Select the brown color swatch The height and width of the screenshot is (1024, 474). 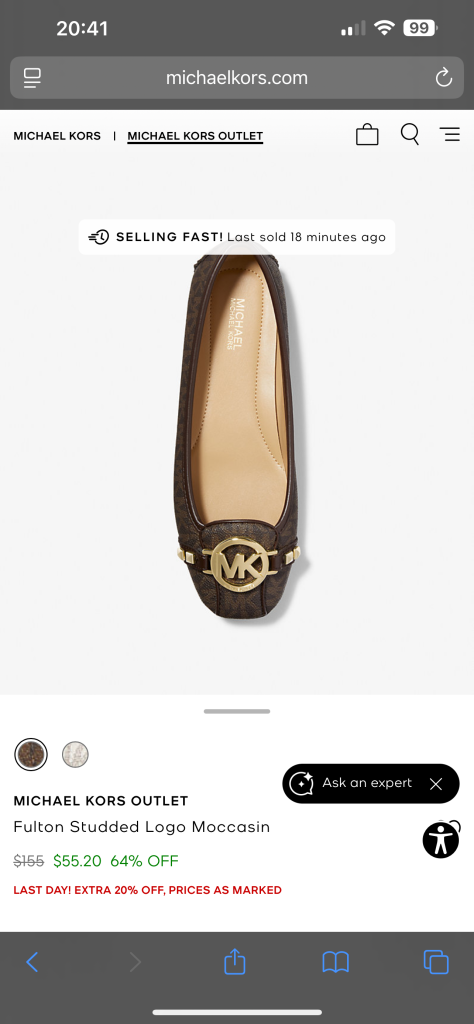click(31, 754)
